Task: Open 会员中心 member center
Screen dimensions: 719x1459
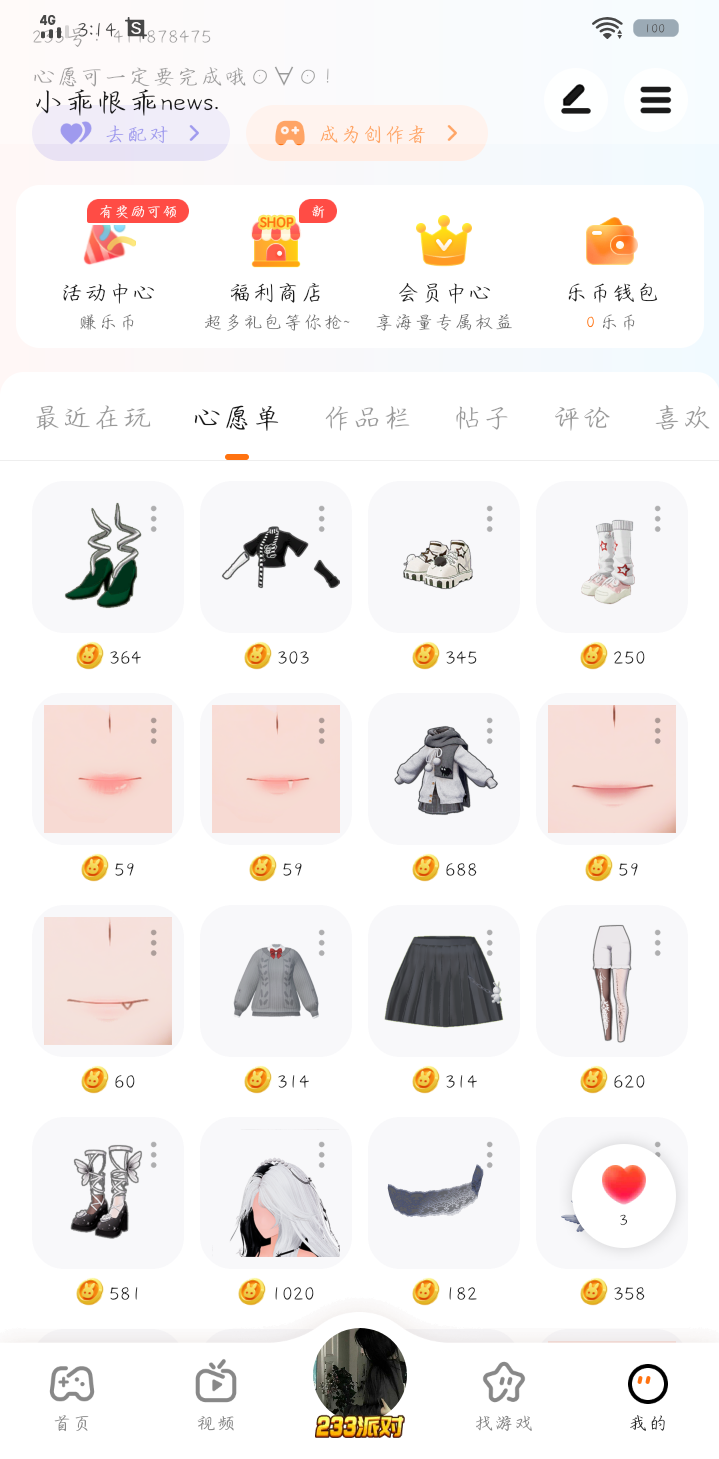Action: (444, 266)
